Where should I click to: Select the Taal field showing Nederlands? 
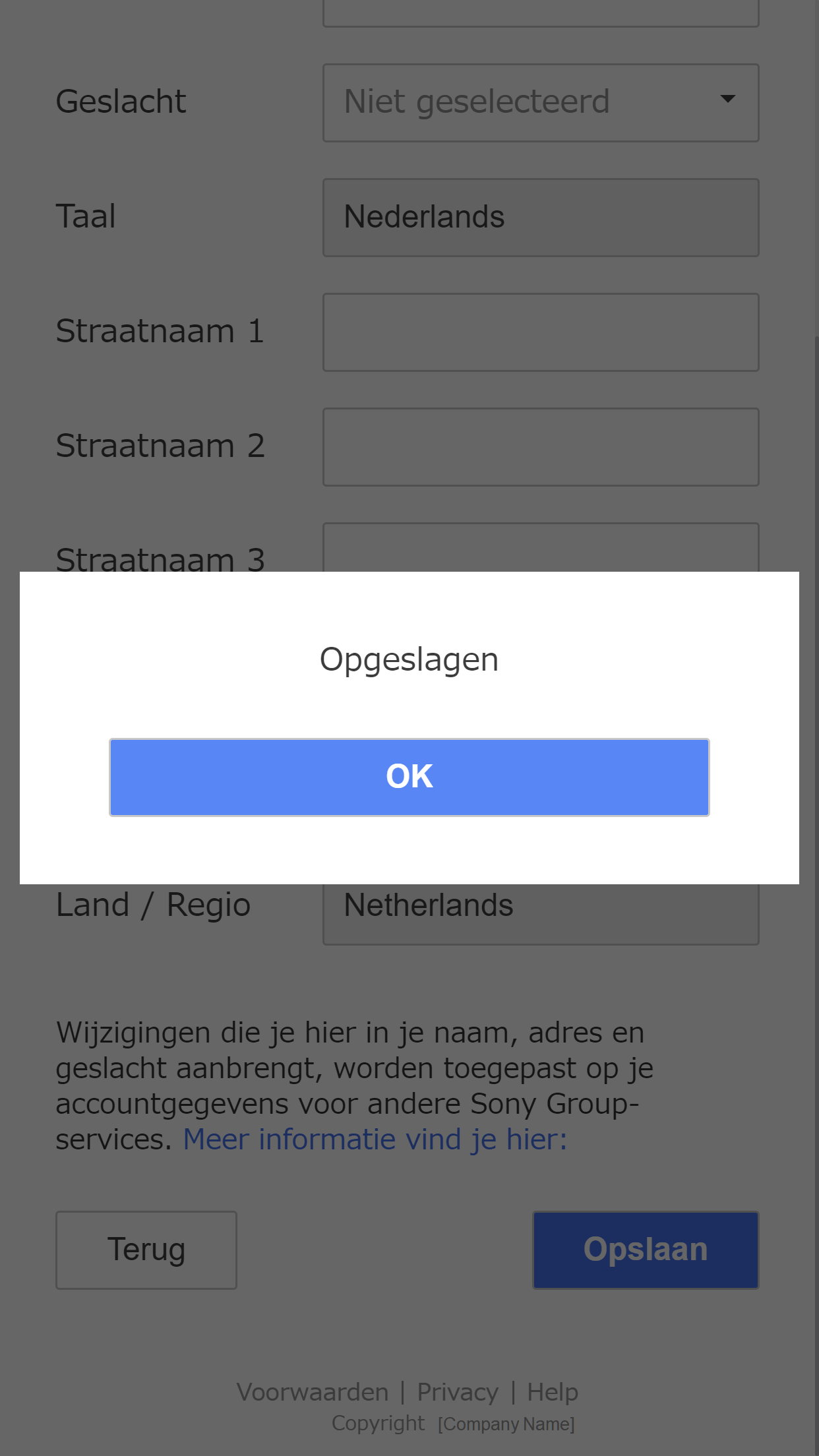coord(541,218)
